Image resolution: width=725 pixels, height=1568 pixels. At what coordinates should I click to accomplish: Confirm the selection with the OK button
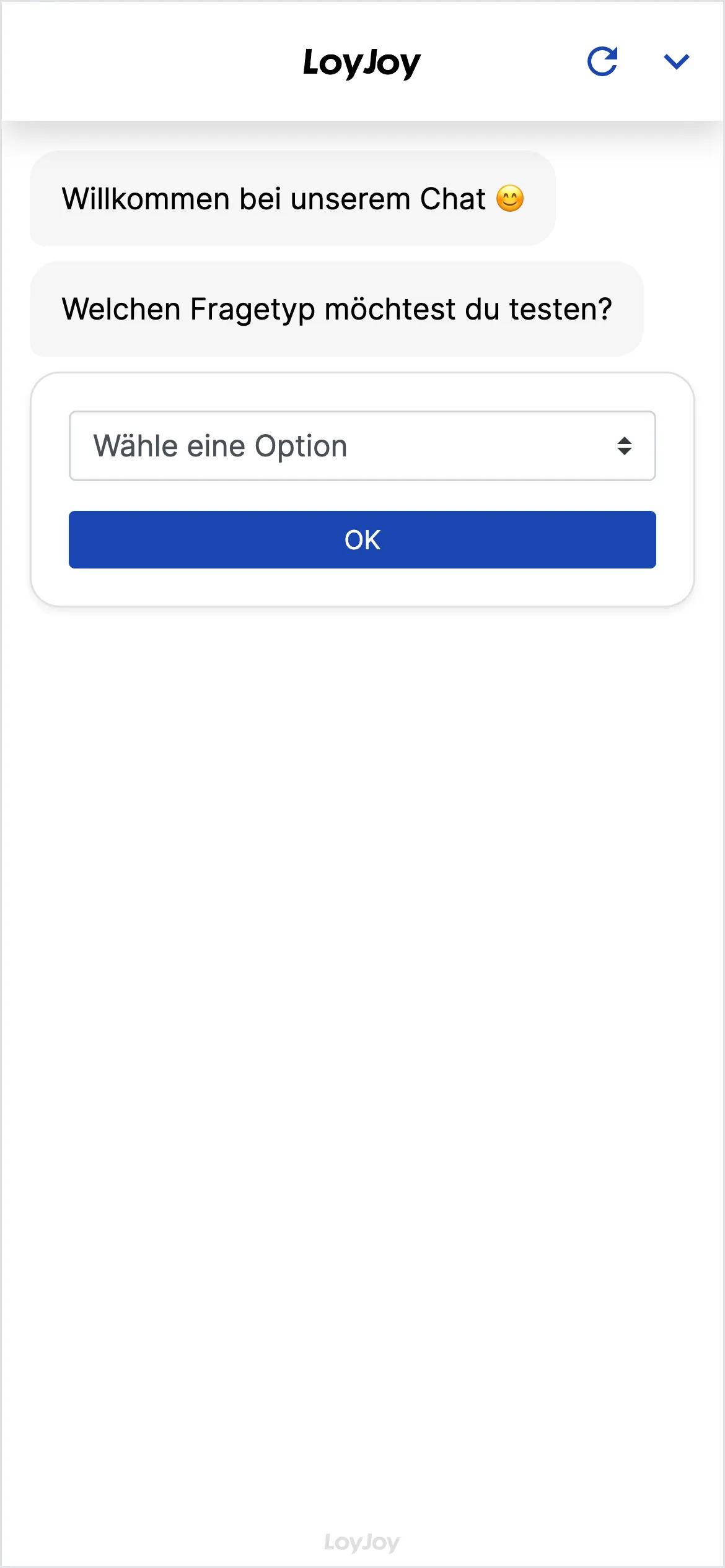(x=362, y=539)
